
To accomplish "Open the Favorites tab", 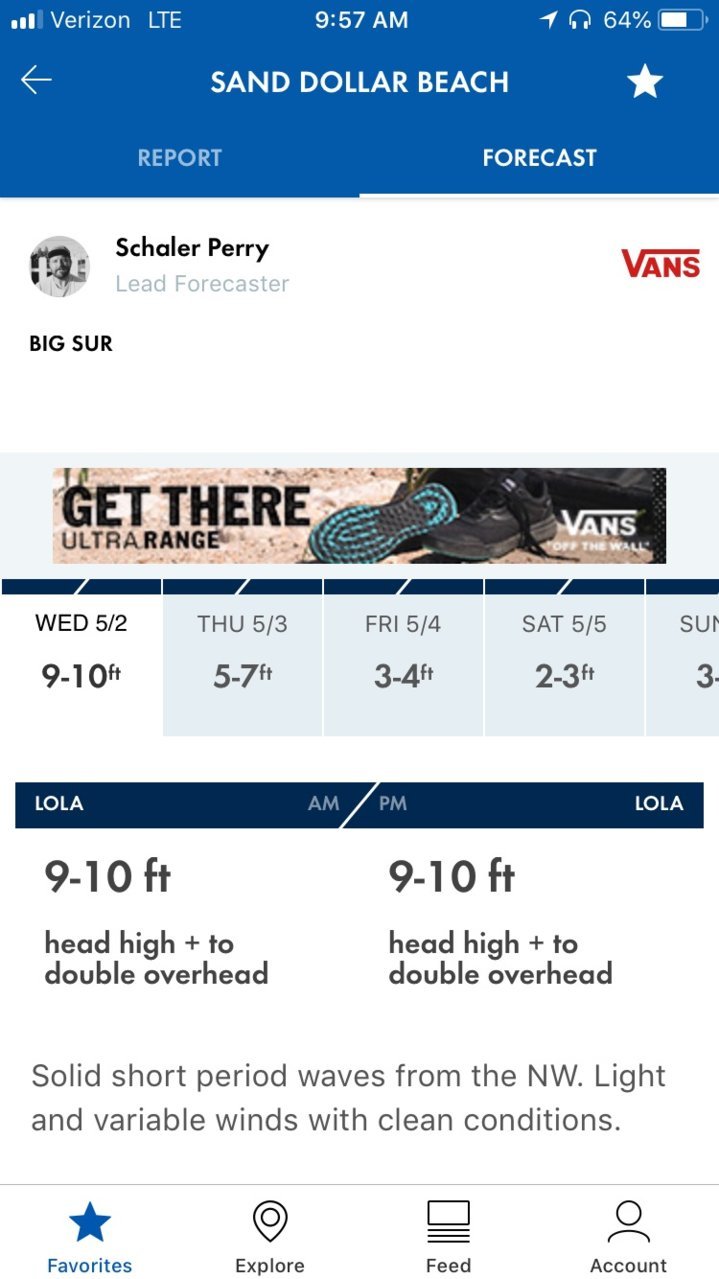I will [x=90, y=1236].
